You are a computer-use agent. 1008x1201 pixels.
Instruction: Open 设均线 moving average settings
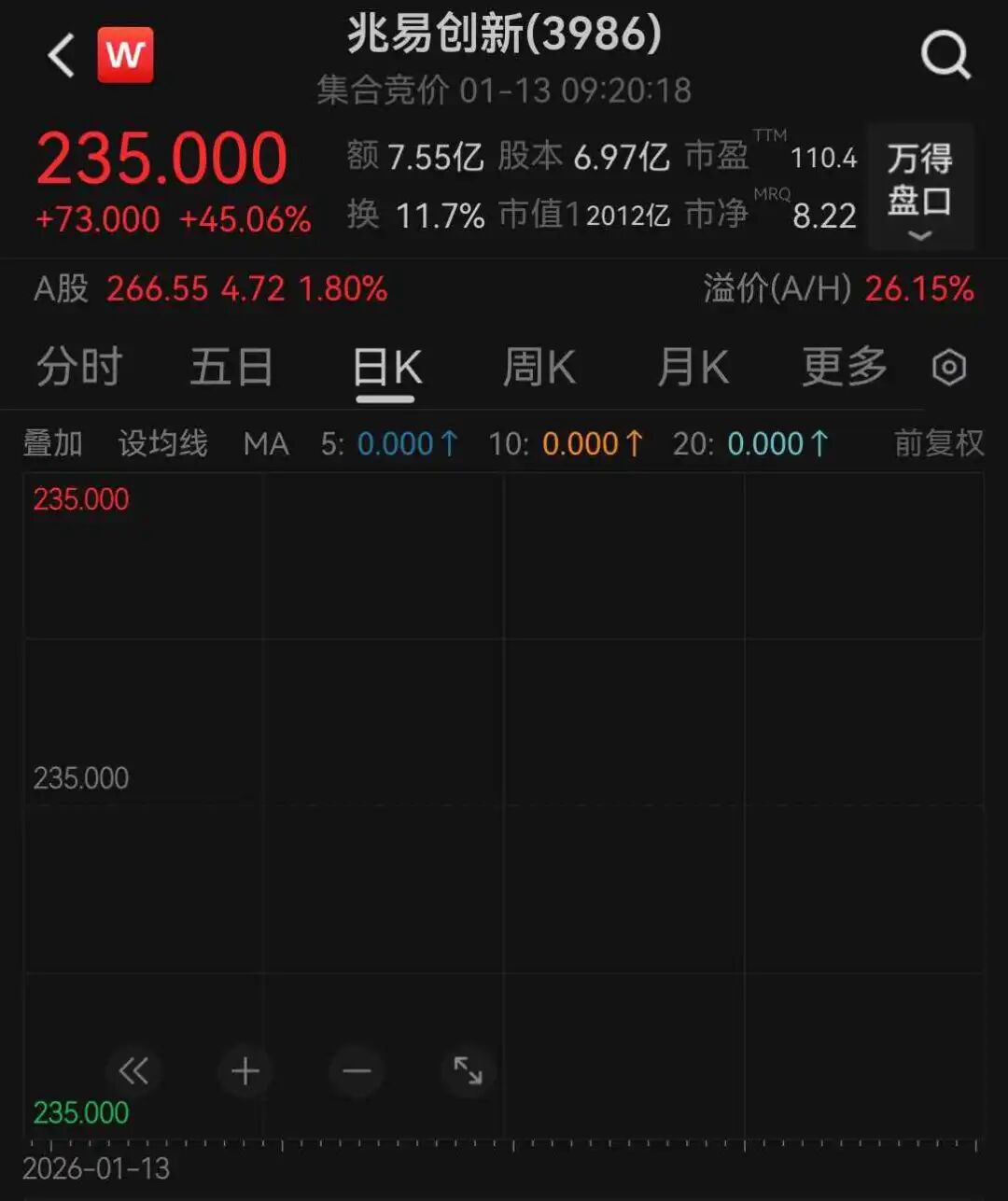tap(162, 443)
